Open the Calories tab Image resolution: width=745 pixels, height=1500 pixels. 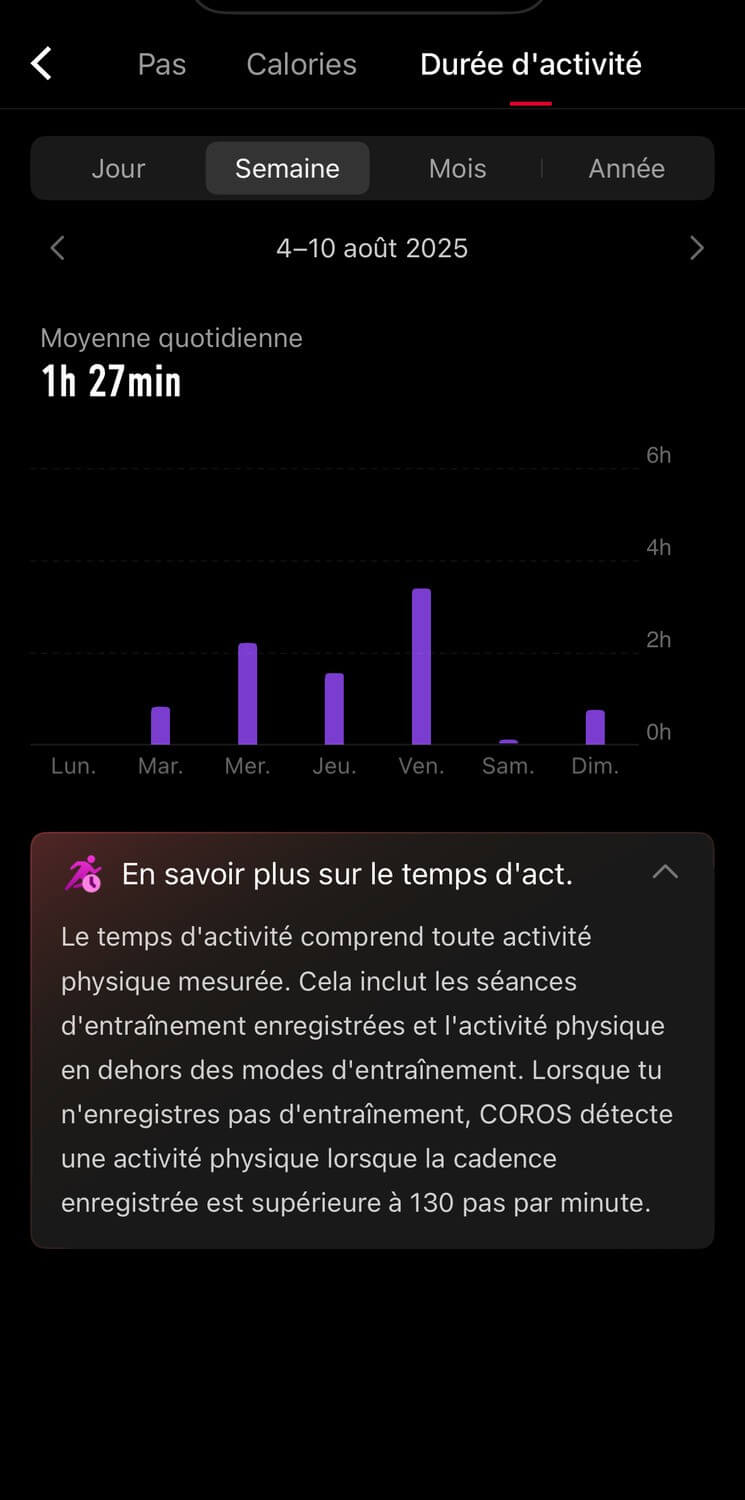[x=301, y=64]
